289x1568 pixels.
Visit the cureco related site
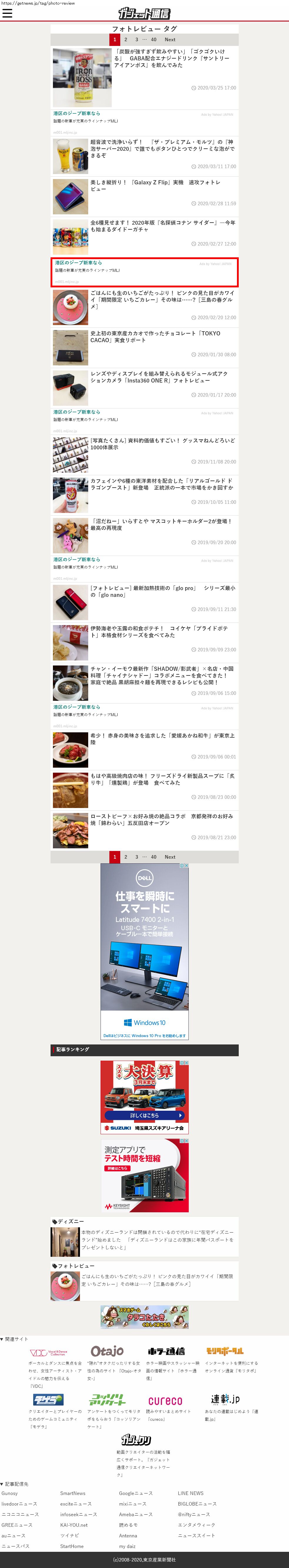(165, 1401)
